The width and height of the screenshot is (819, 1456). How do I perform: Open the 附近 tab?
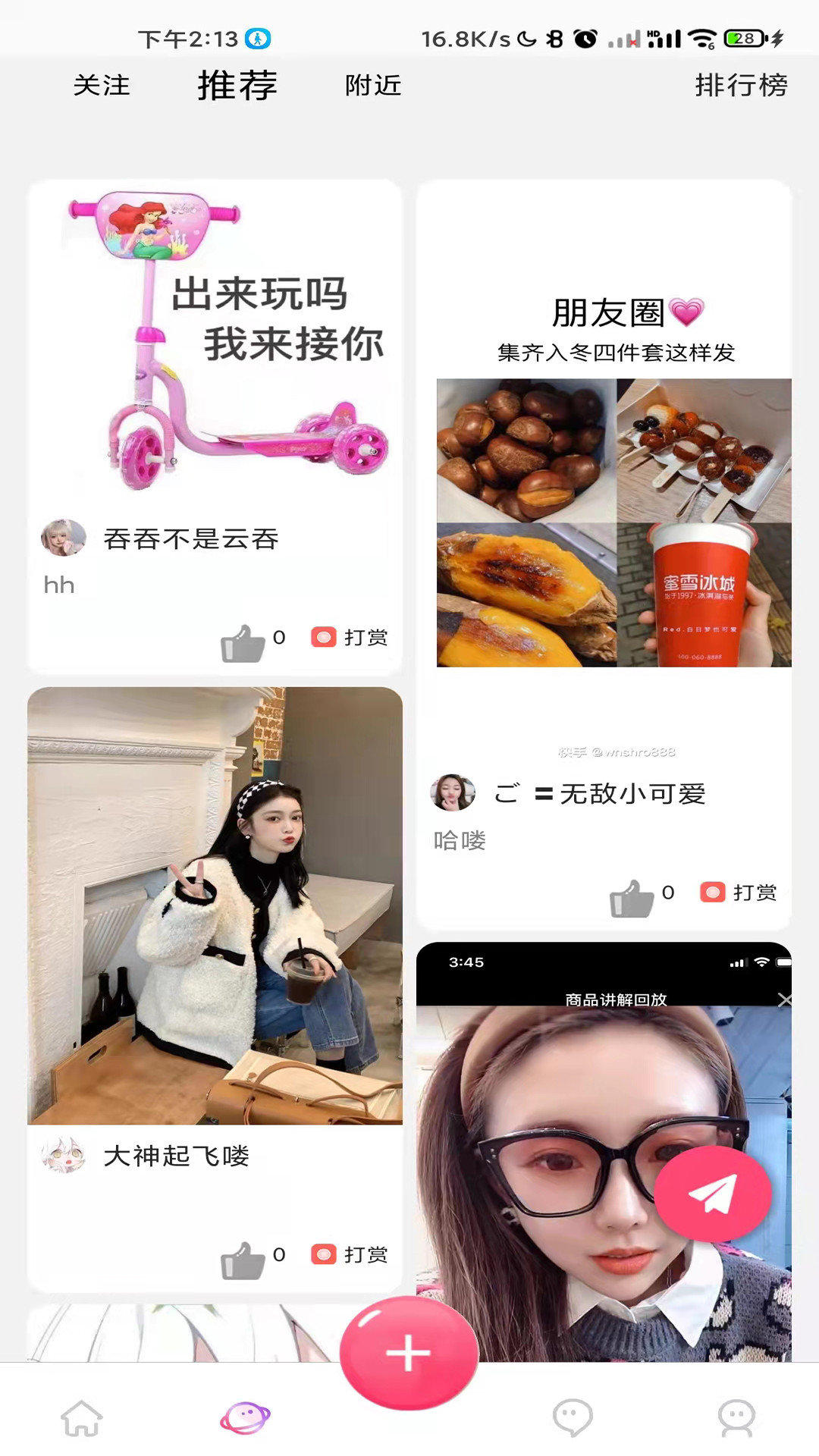click(372, 85)
